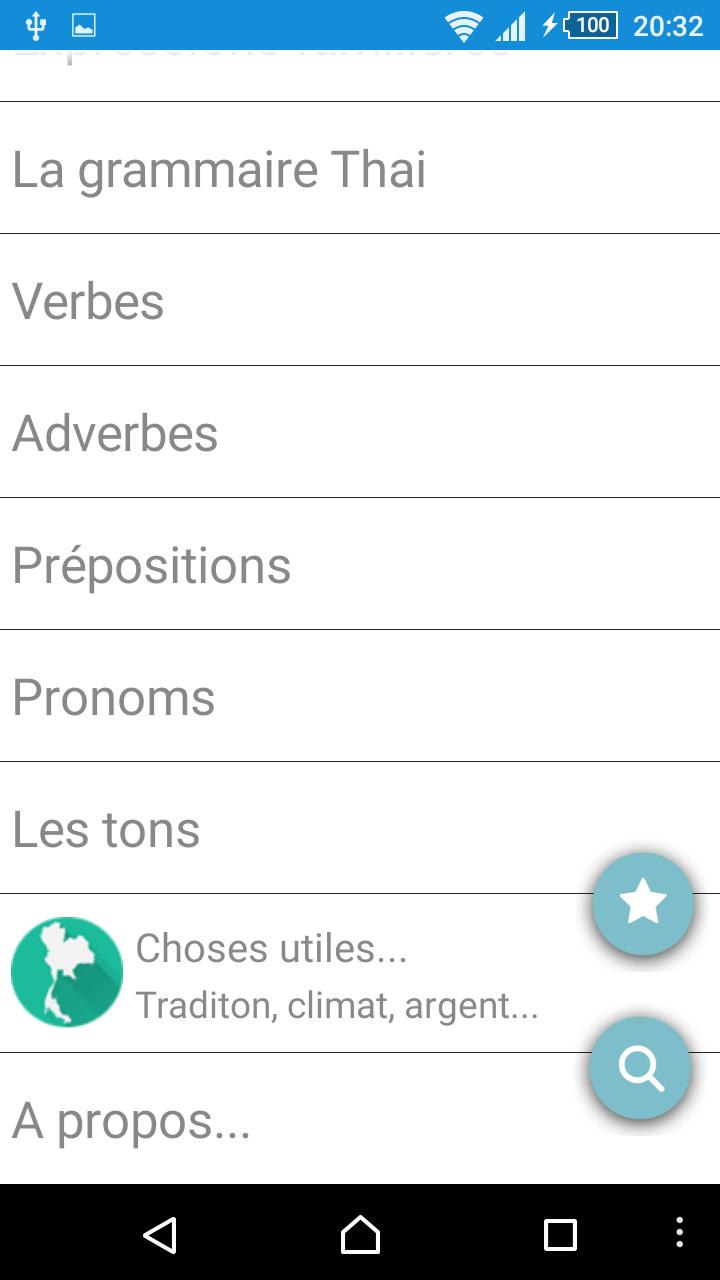
Task: View Les tons lesson
Action: 107,829
